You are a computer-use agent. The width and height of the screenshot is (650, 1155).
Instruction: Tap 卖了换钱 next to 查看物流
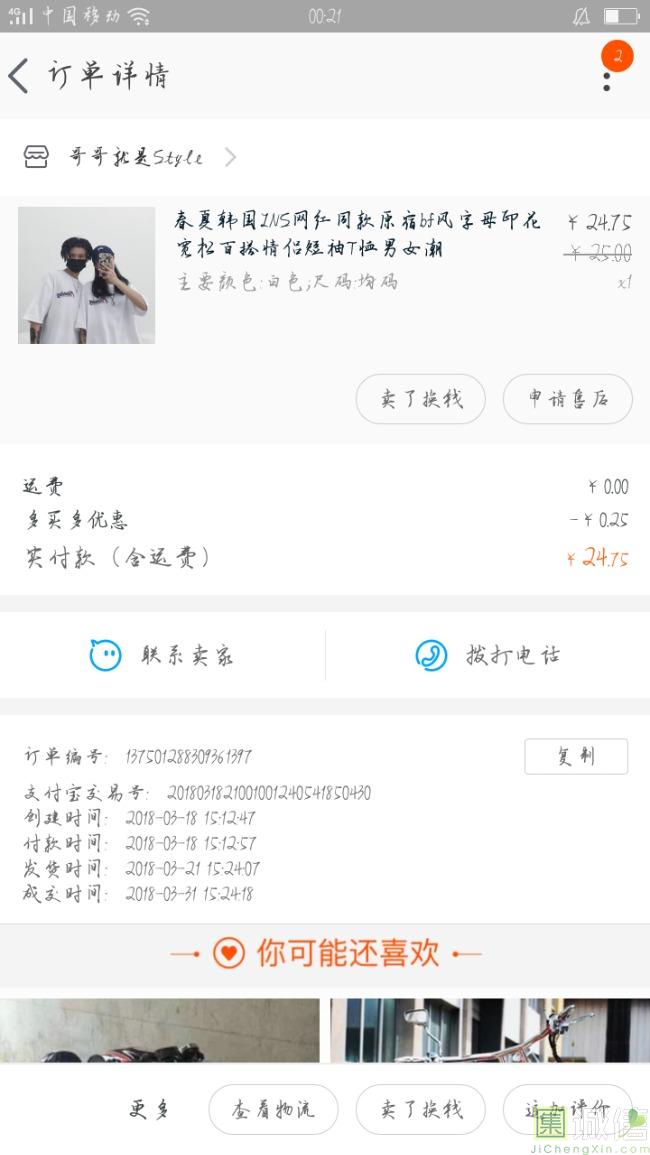[420, 1109]
